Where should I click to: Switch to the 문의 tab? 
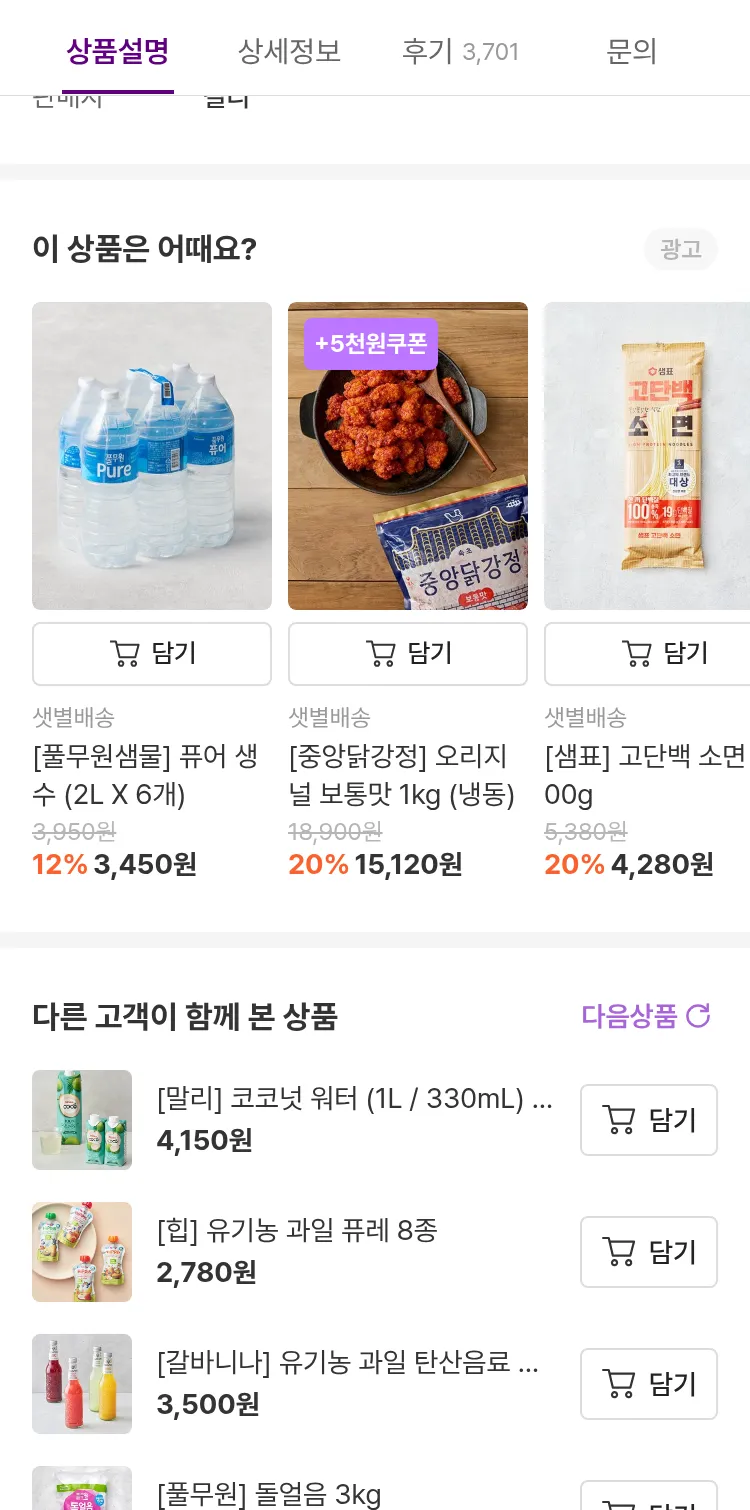point(631,51)
